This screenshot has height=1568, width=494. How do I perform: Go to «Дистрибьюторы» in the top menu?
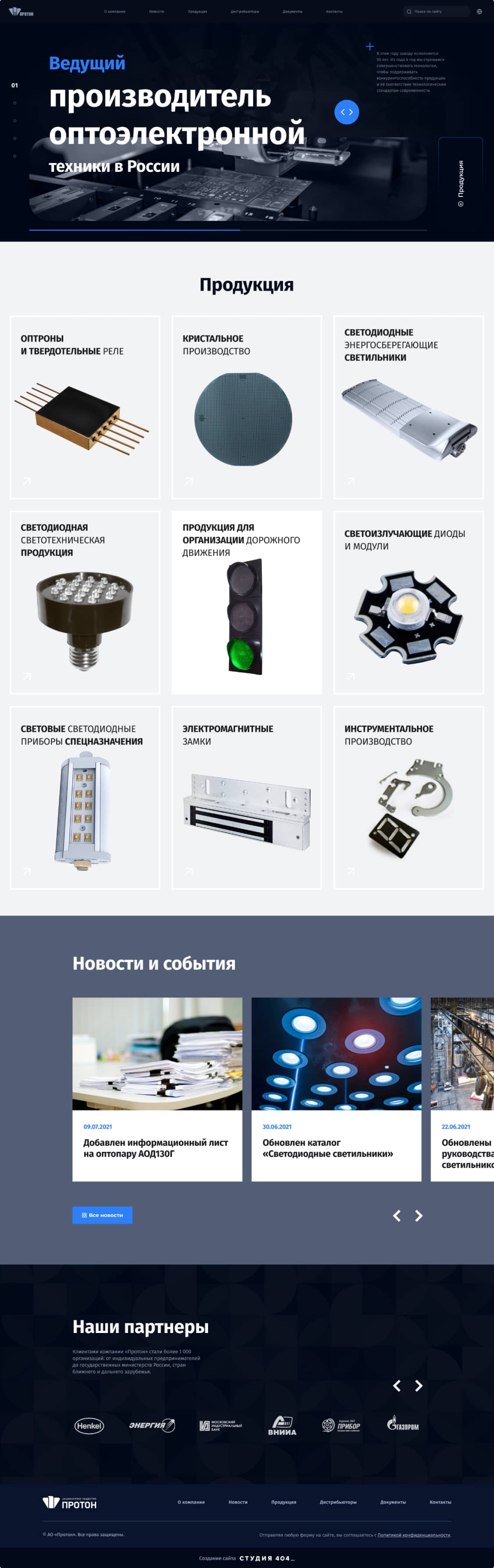(244, 11)
